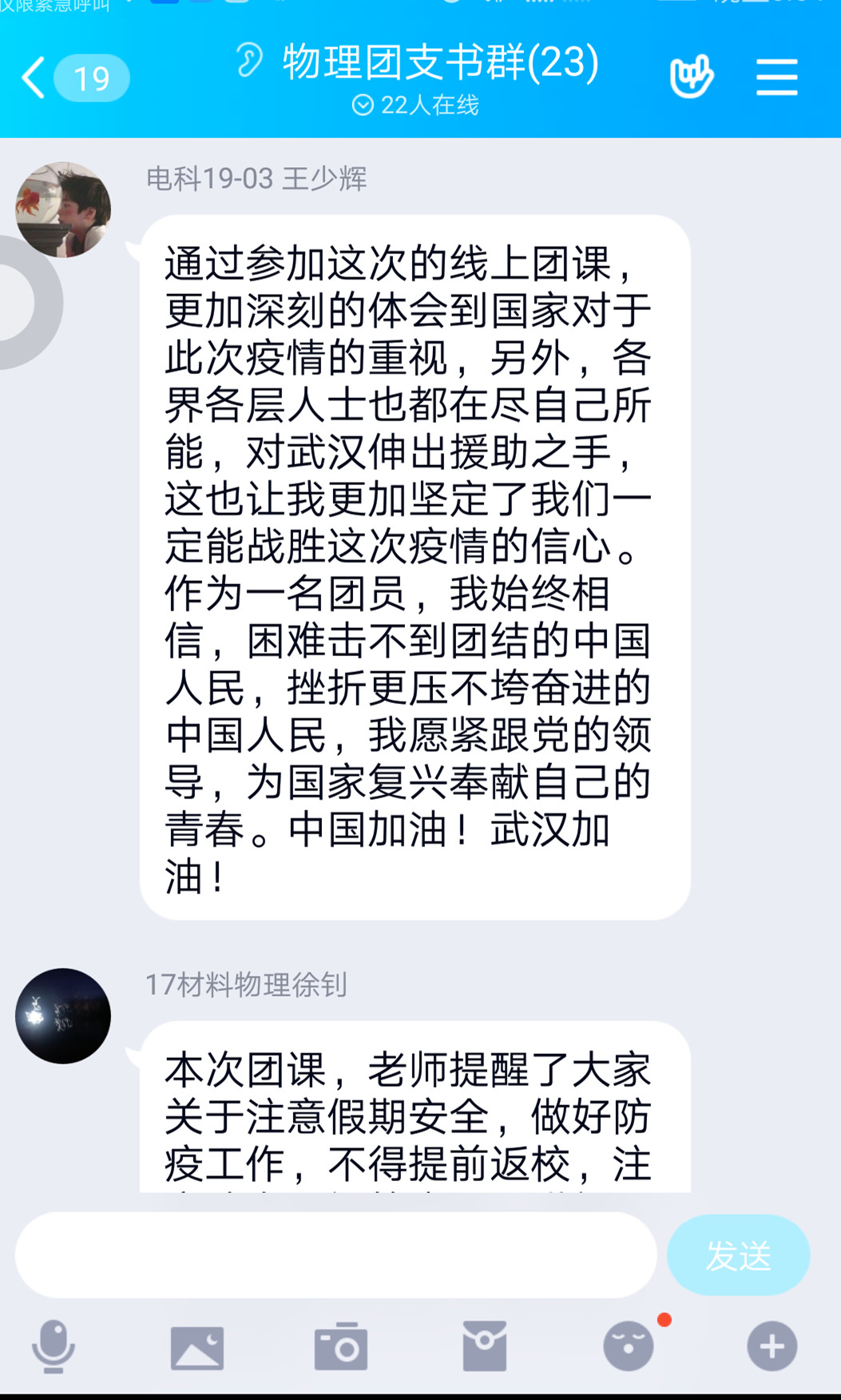Focus the message input field
841x1400 pixels.
[x=335, y=1255]
